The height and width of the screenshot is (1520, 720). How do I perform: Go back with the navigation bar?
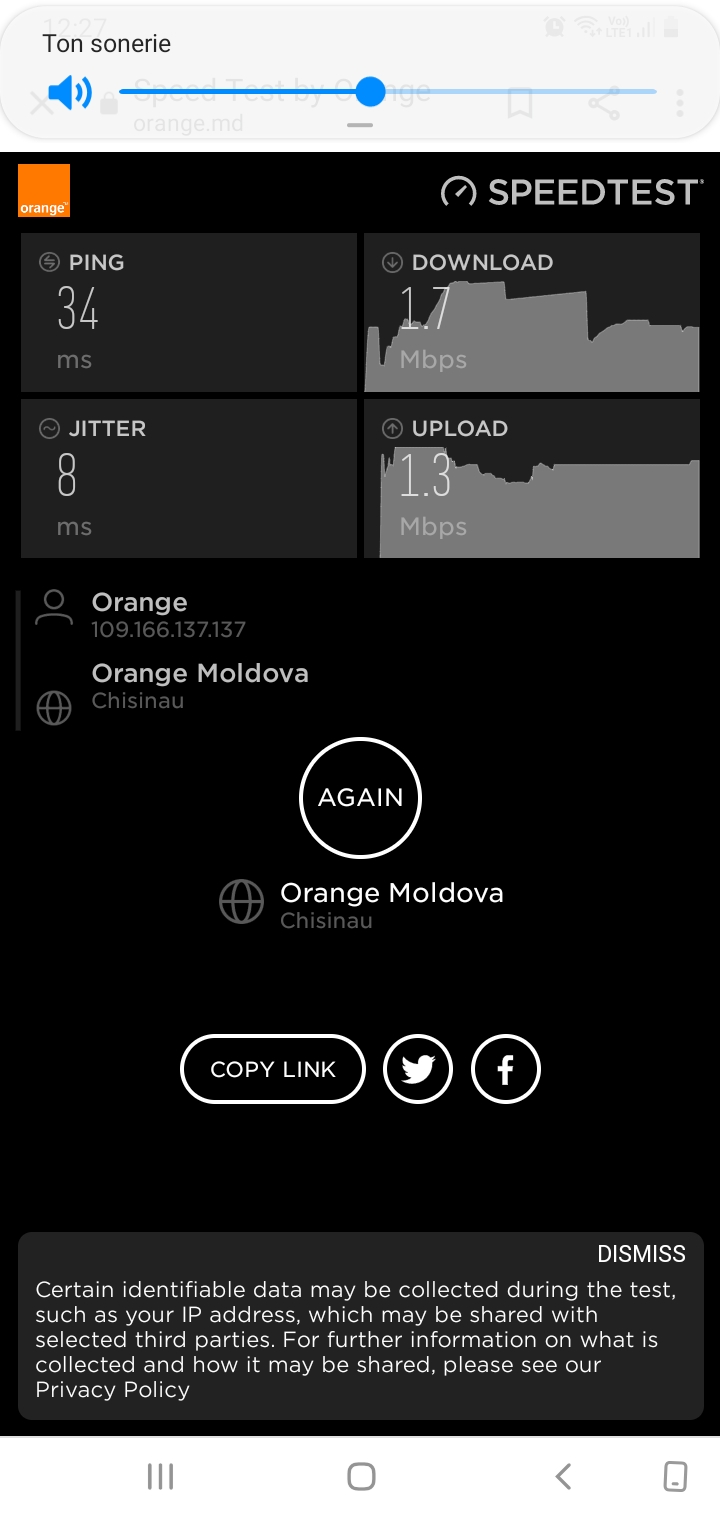pyautogui.click(x=563, y=1476)
